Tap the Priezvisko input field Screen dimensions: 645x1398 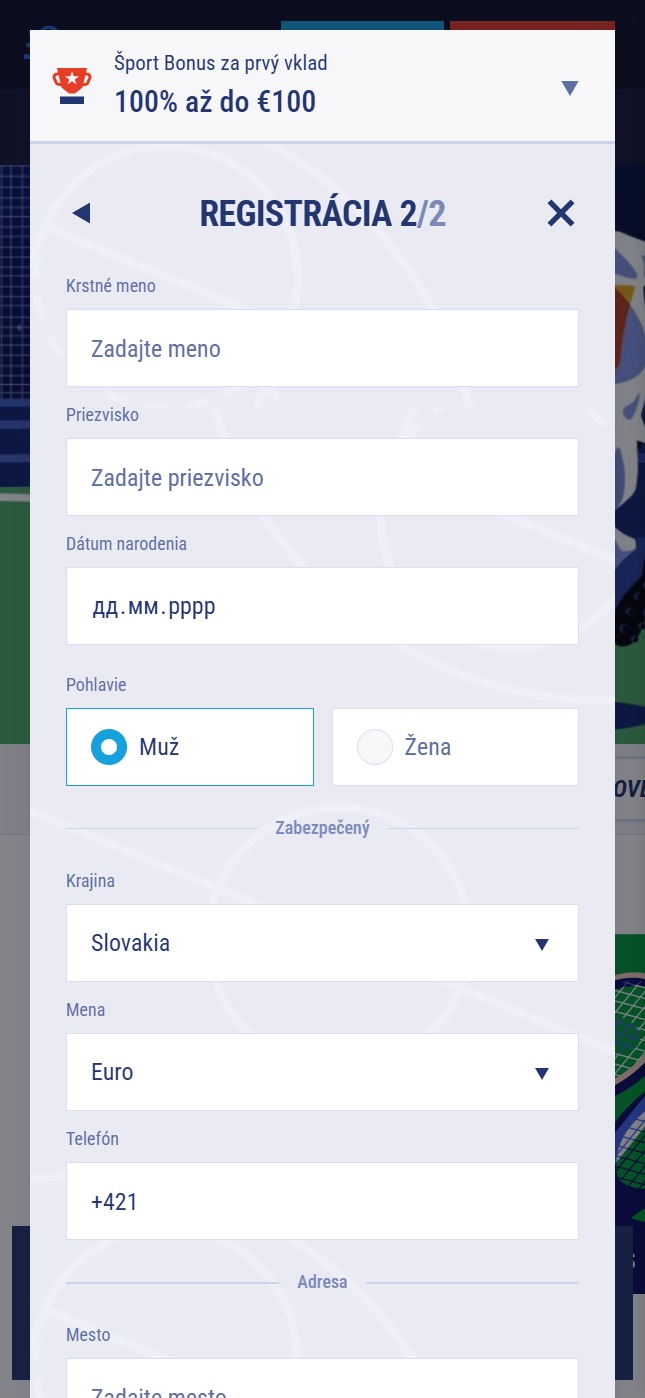coord(322,477)
